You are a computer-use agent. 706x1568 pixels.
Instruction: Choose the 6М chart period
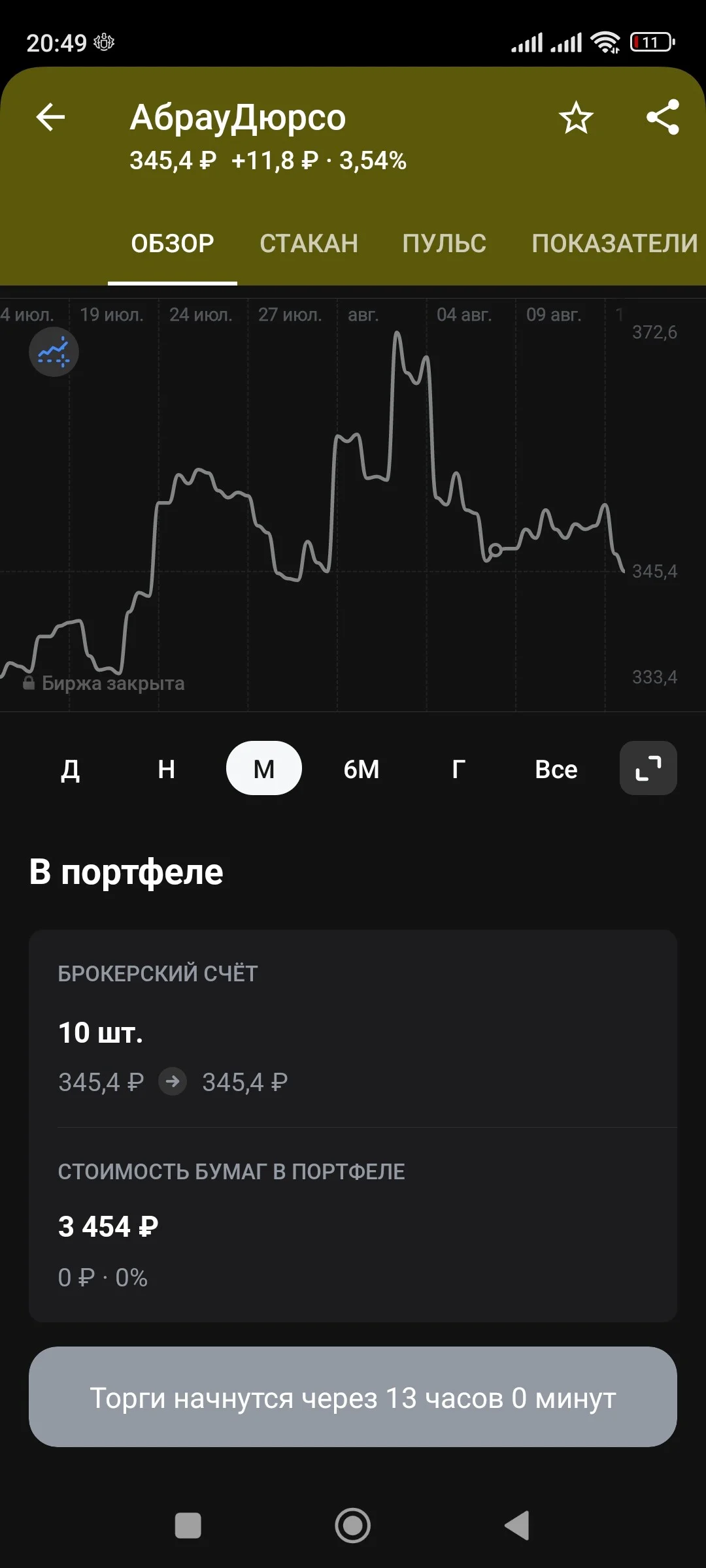(x=361, y=769)
